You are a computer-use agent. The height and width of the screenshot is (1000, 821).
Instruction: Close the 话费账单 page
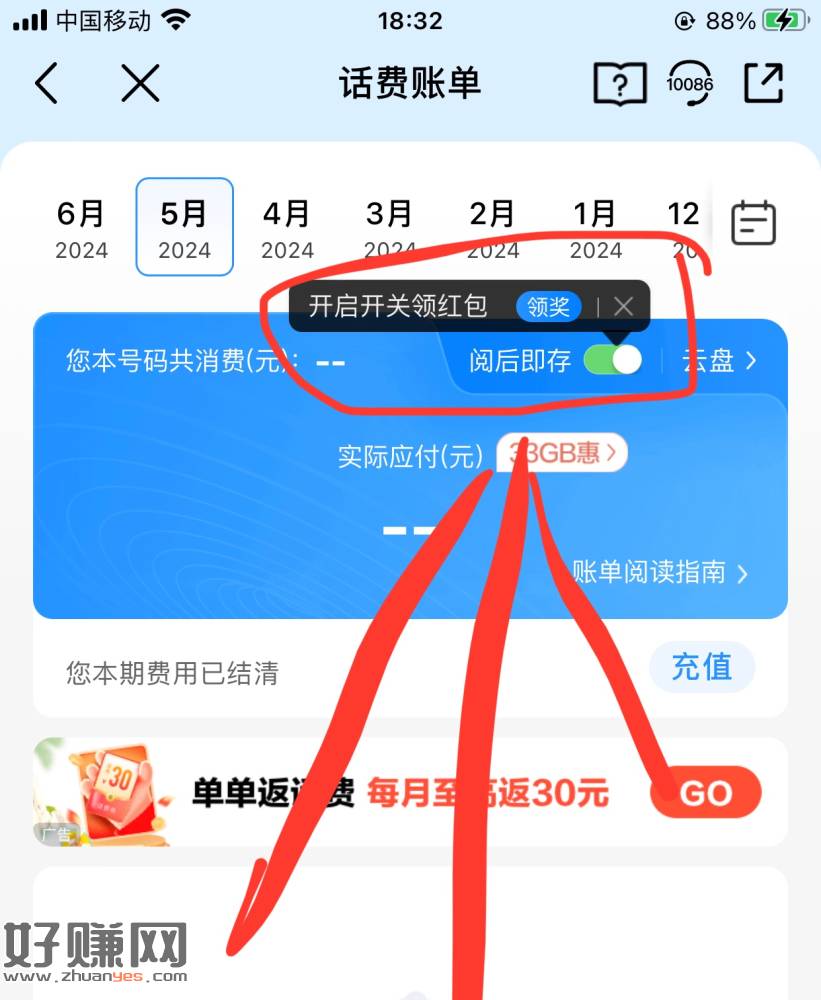140,84
